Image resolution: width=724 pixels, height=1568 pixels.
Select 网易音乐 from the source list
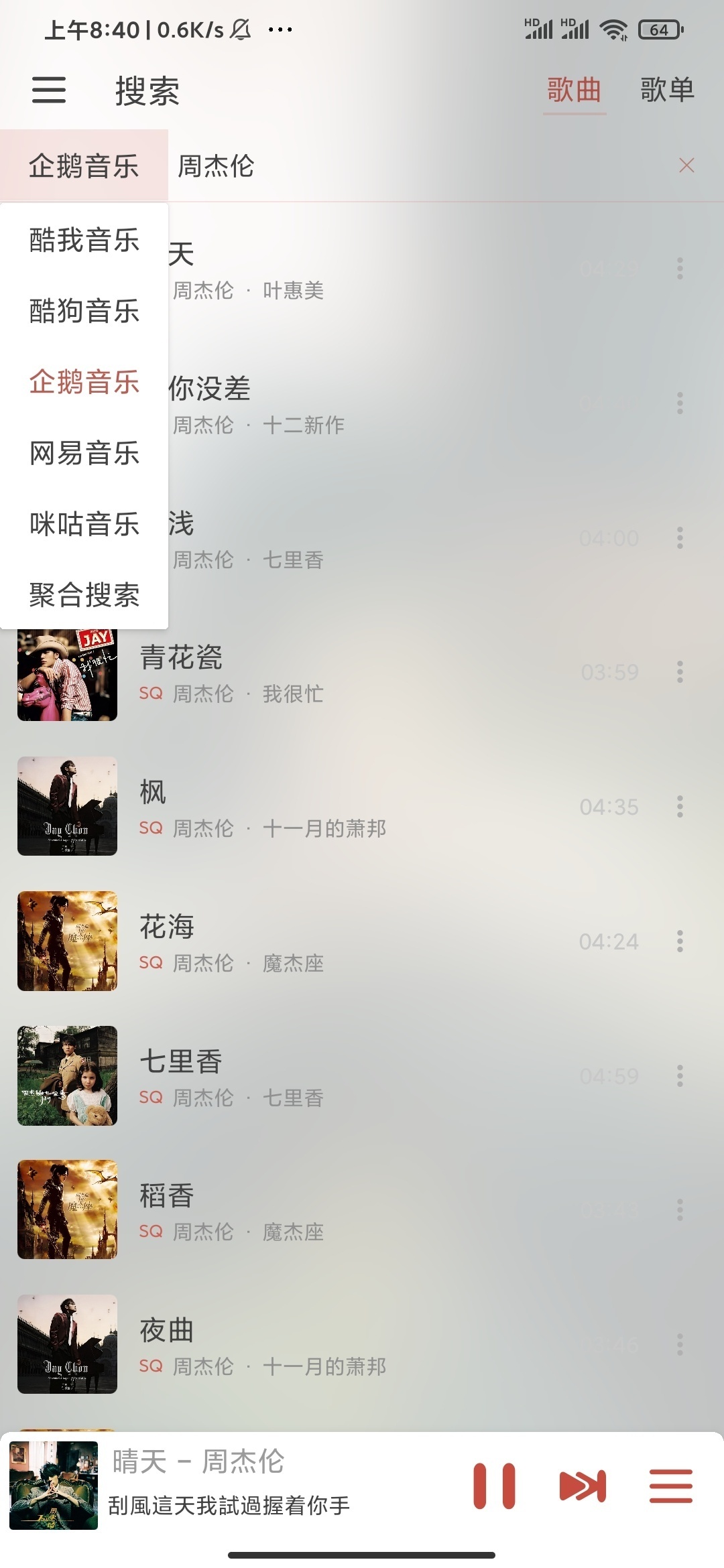(84, 453)
